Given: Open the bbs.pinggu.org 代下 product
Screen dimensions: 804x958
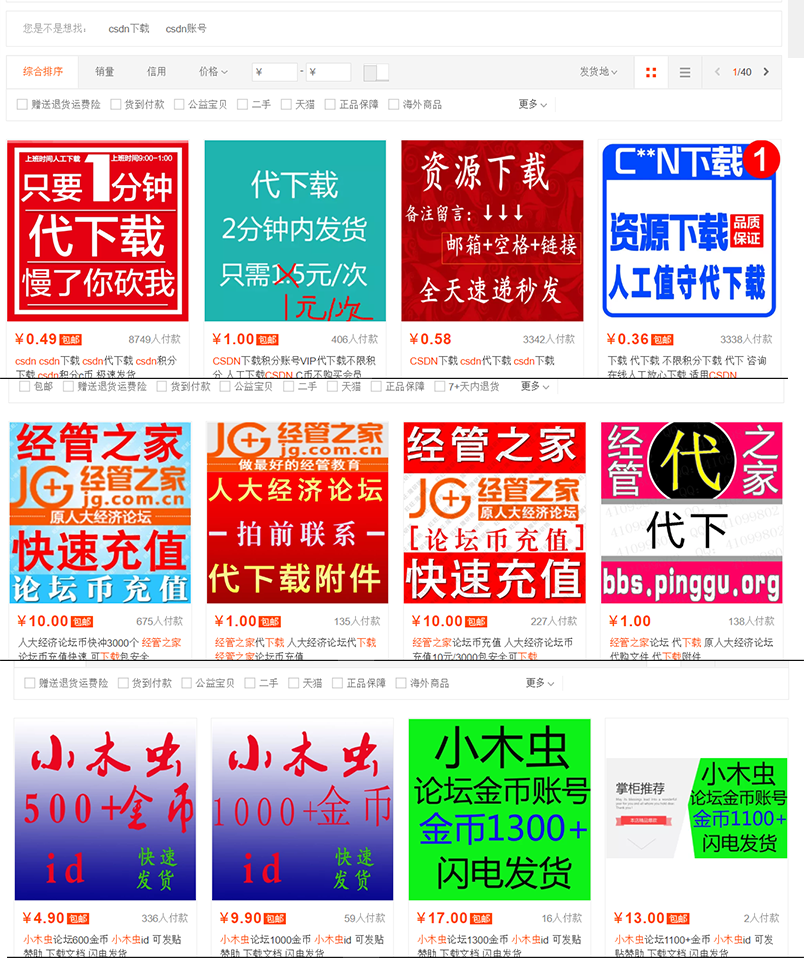Looking at the screenshot, I should 691,512.
